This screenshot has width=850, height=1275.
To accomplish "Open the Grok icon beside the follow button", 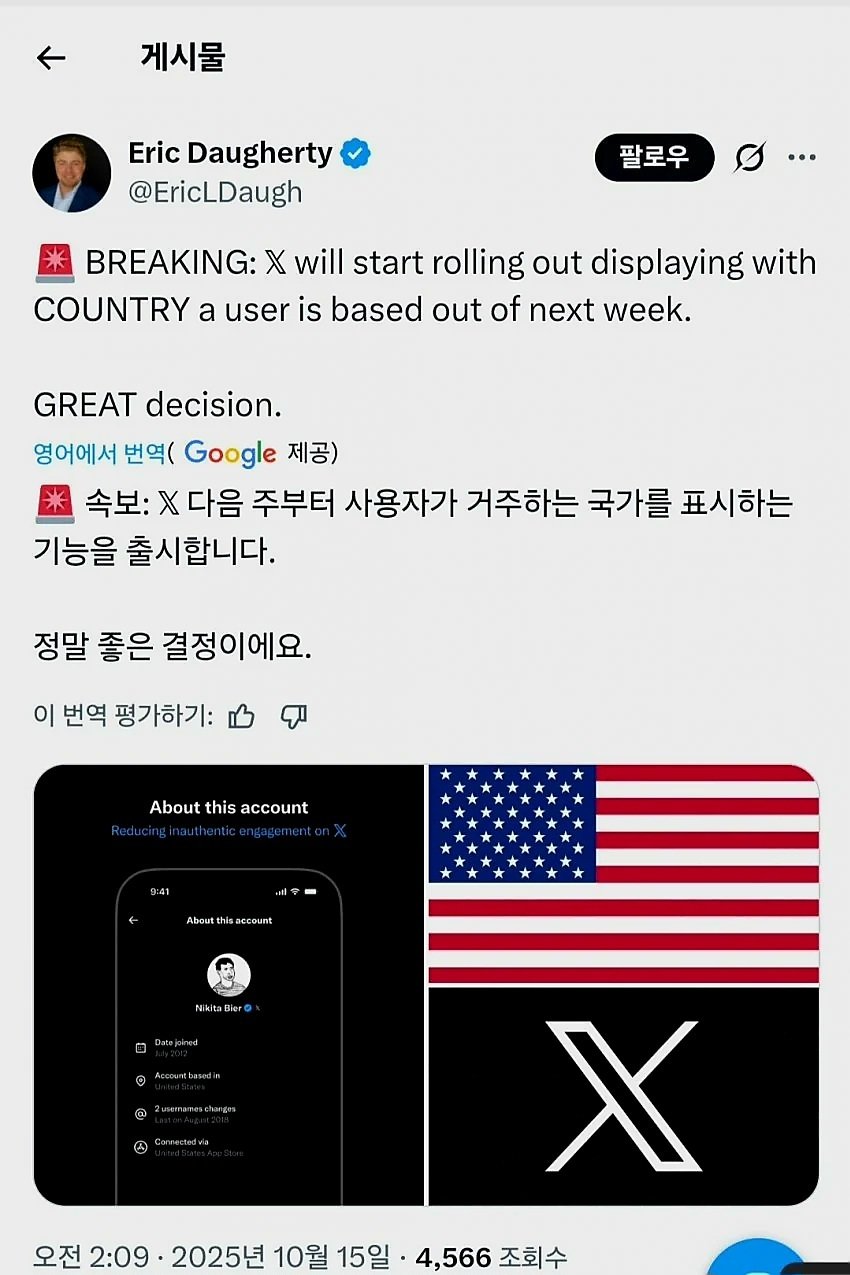I will coord(750,158).
